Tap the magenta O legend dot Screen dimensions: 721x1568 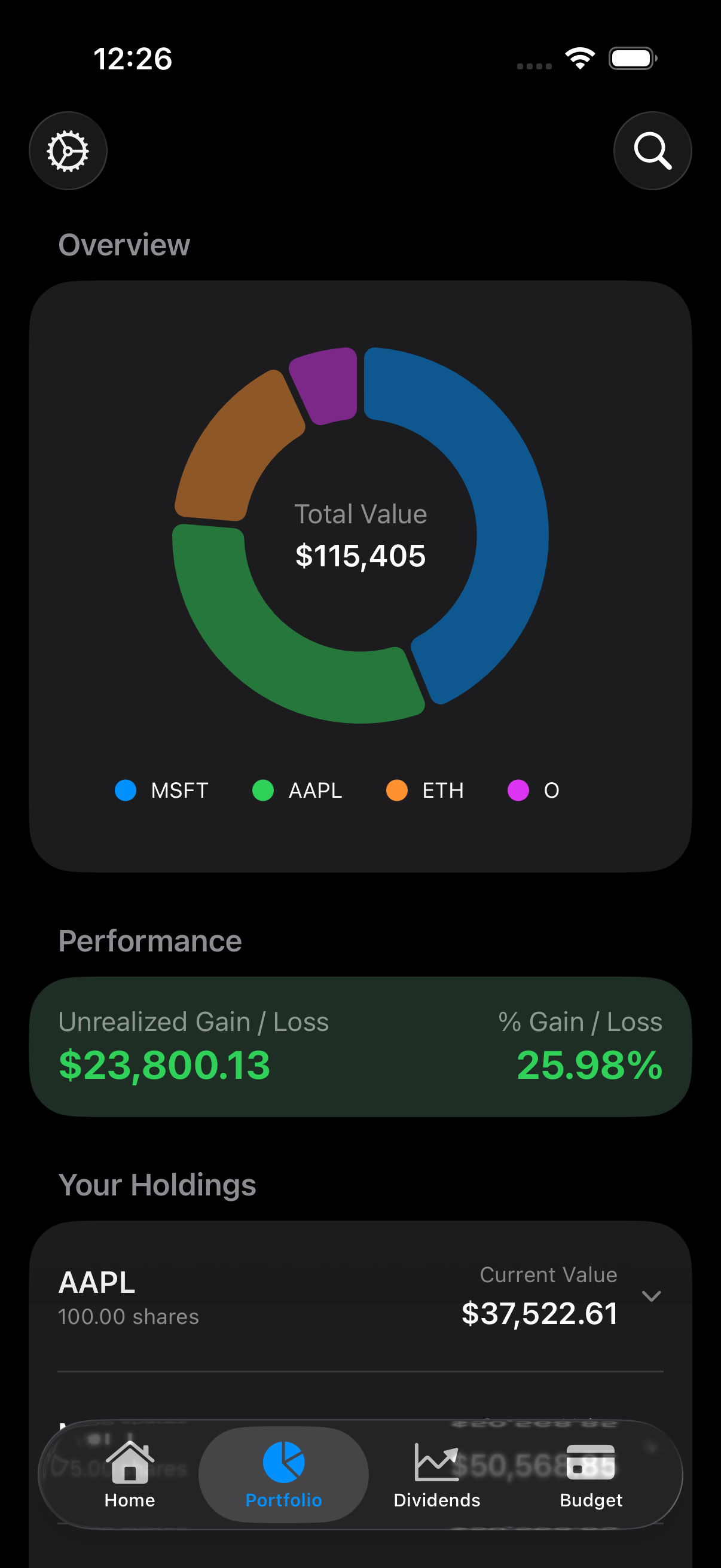518,790
